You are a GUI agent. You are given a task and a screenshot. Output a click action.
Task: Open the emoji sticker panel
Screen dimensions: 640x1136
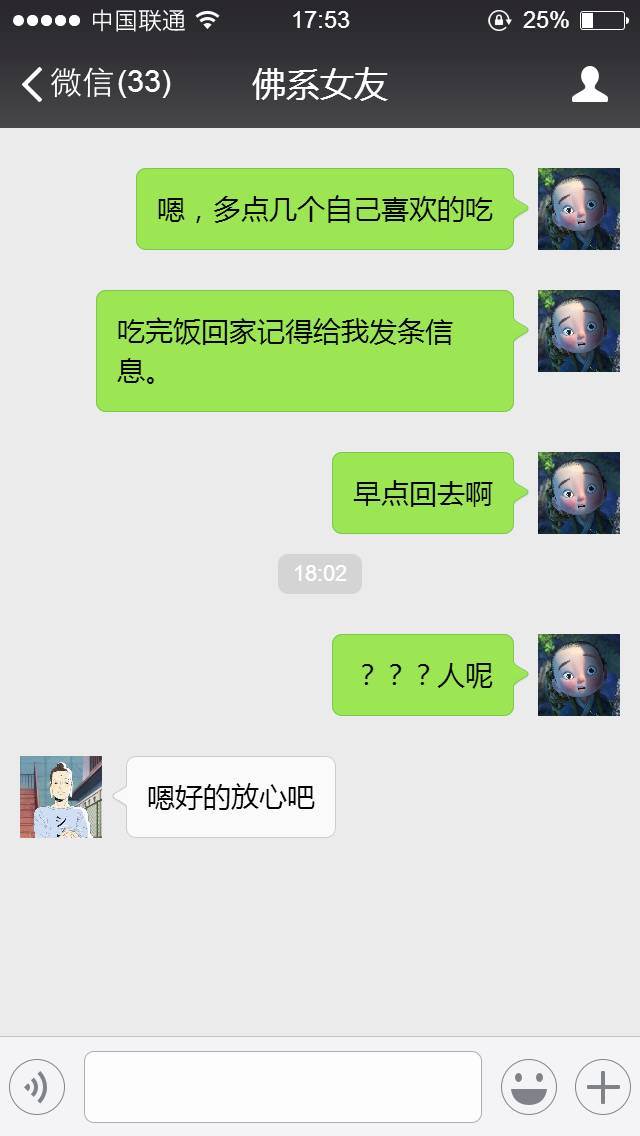tap(528, 1087)
